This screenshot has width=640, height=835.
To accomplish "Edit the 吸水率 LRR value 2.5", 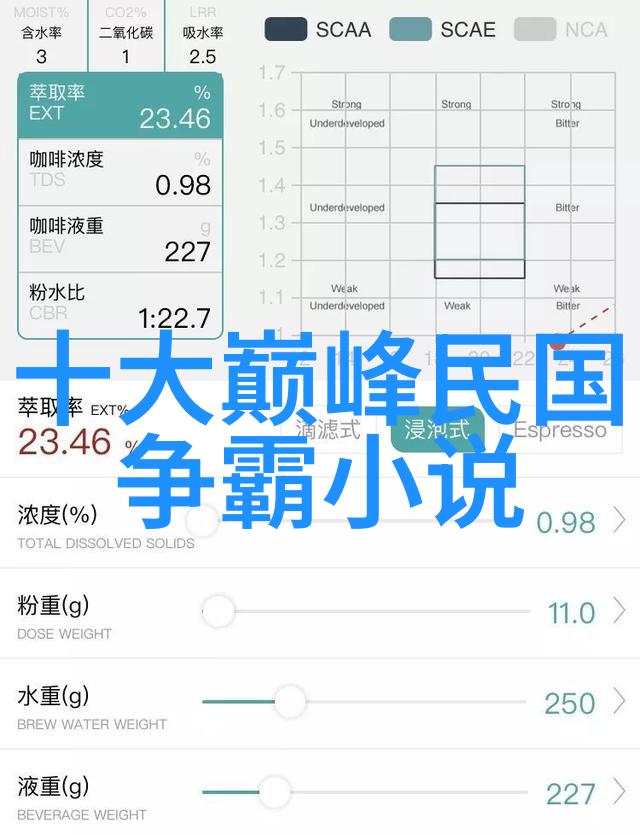I will (202, 56).
